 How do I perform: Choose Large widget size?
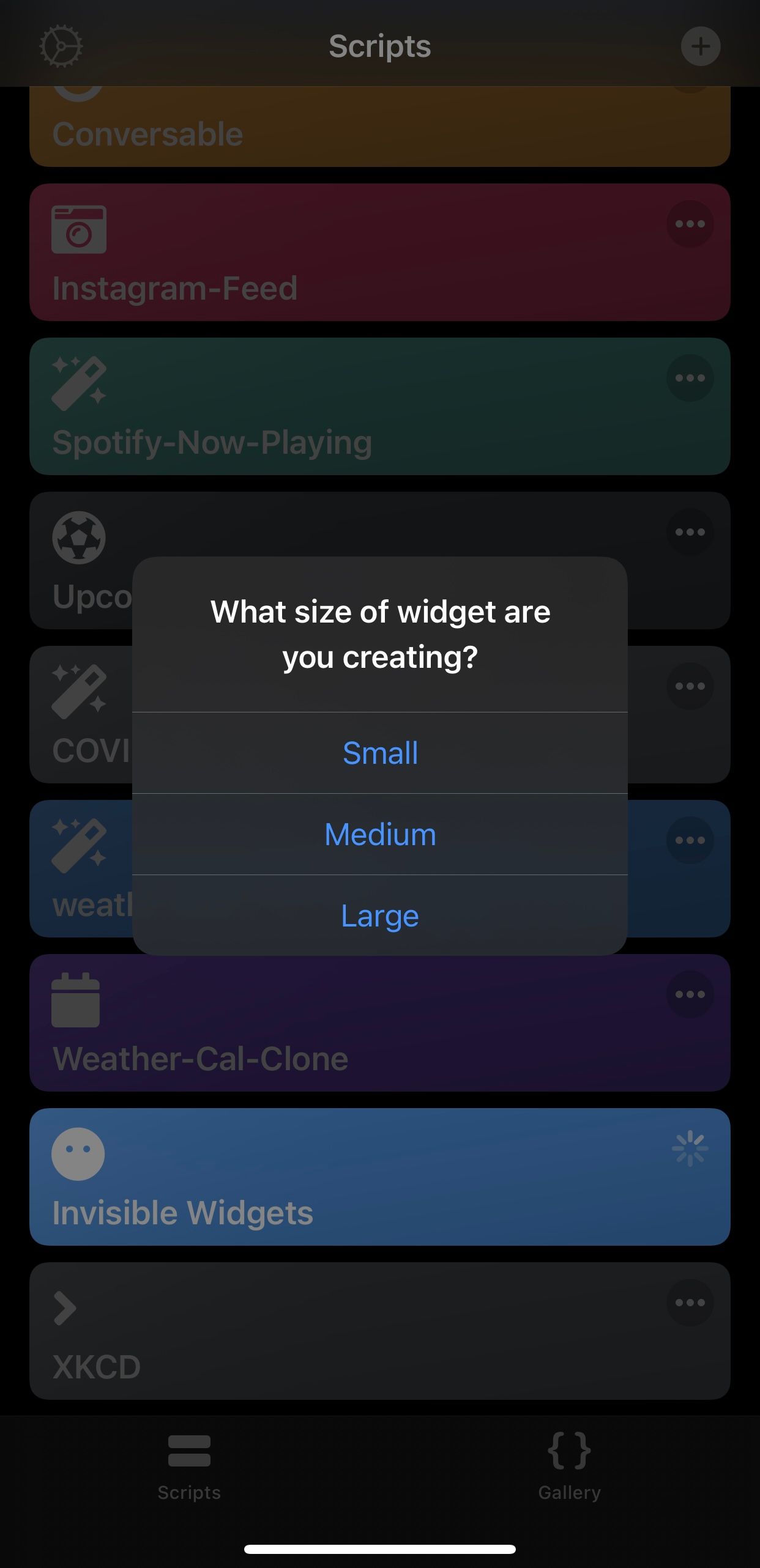pyautogui.click(x=380, y=915)
